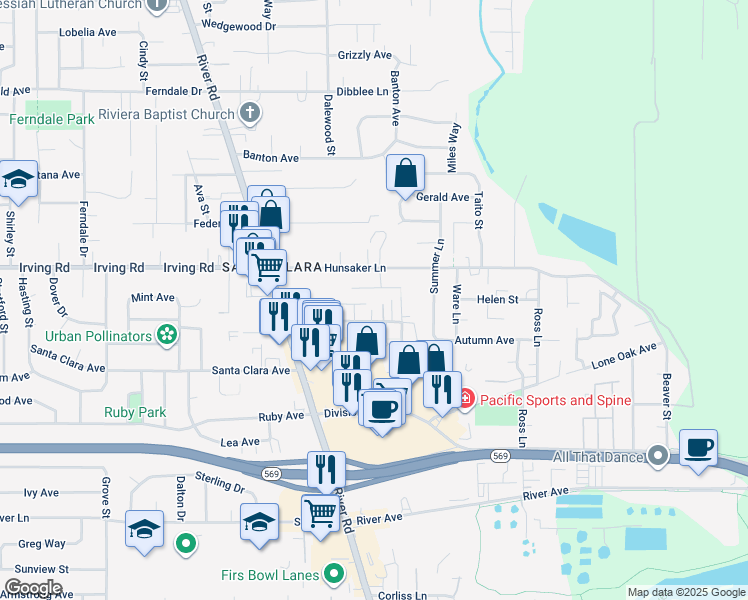Tap the grocery cart marker near River Ave

coord(320,512)
